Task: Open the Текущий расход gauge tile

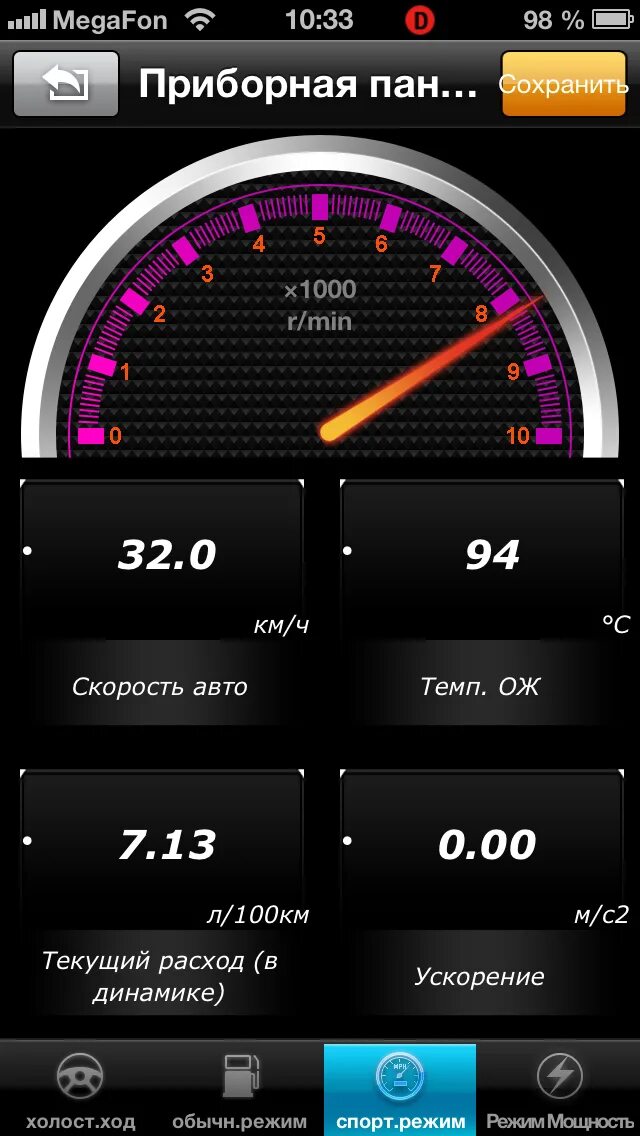Action: click(161, 890)
